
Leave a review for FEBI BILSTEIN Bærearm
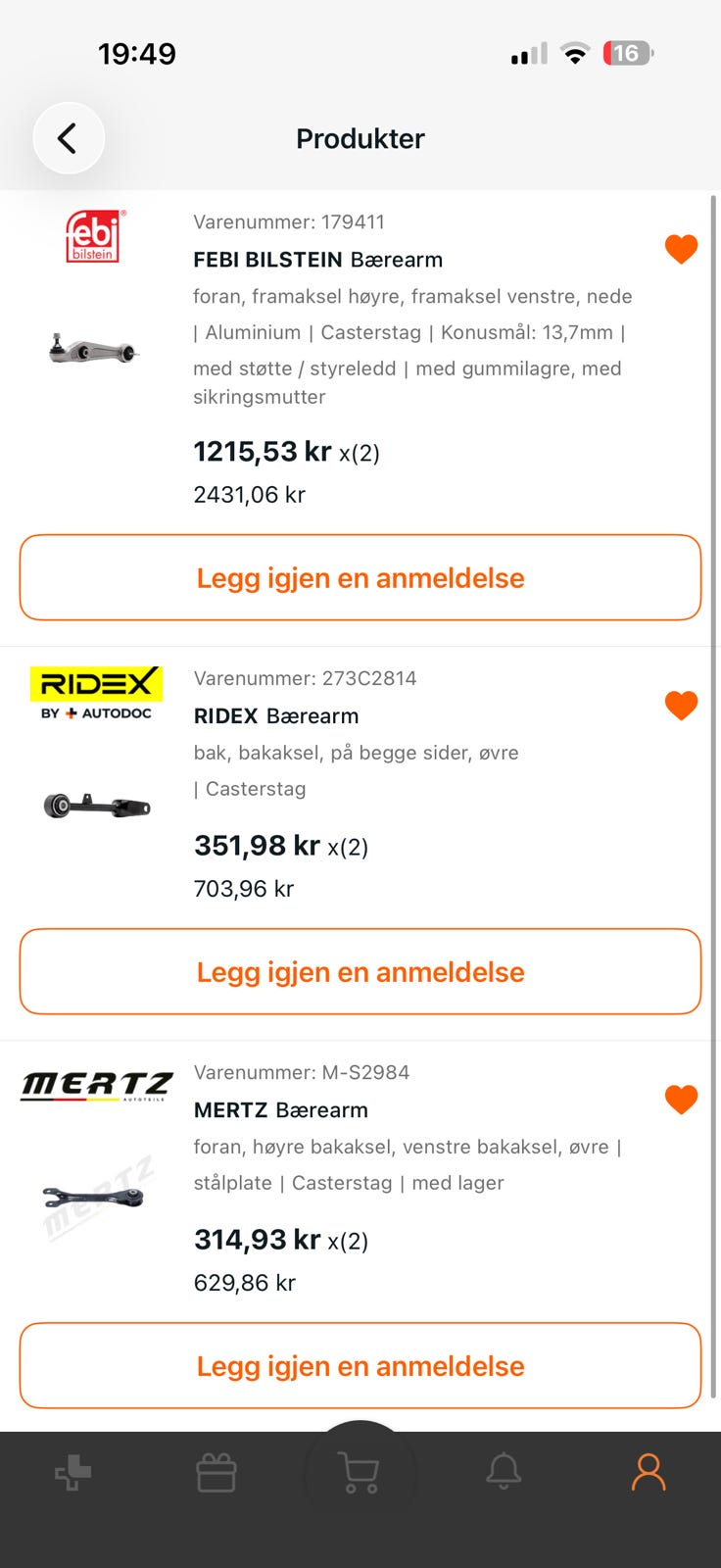pyautogui.click(x=360, y=577)
